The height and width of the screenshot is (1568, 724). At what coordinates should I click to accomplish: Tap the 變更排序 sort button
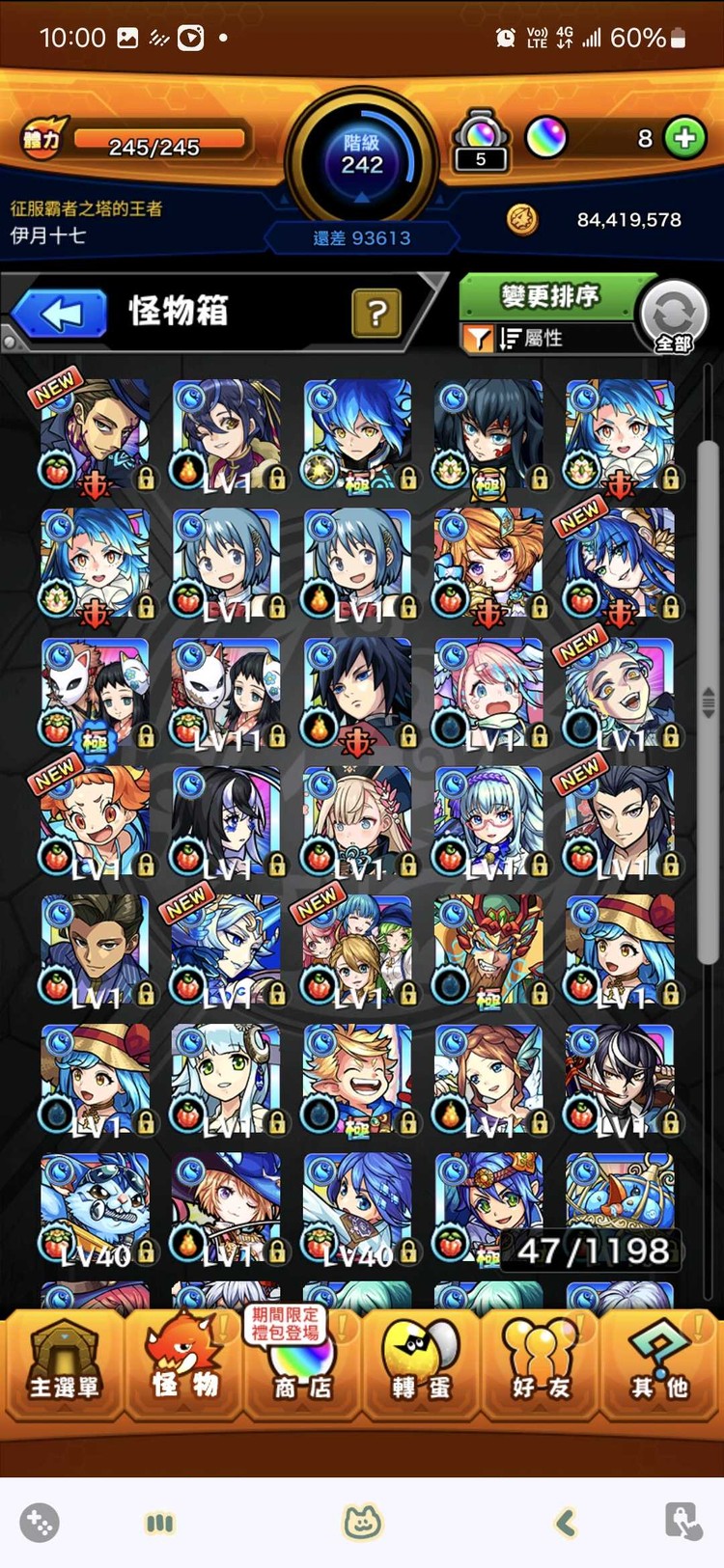(x=548, y=296)
